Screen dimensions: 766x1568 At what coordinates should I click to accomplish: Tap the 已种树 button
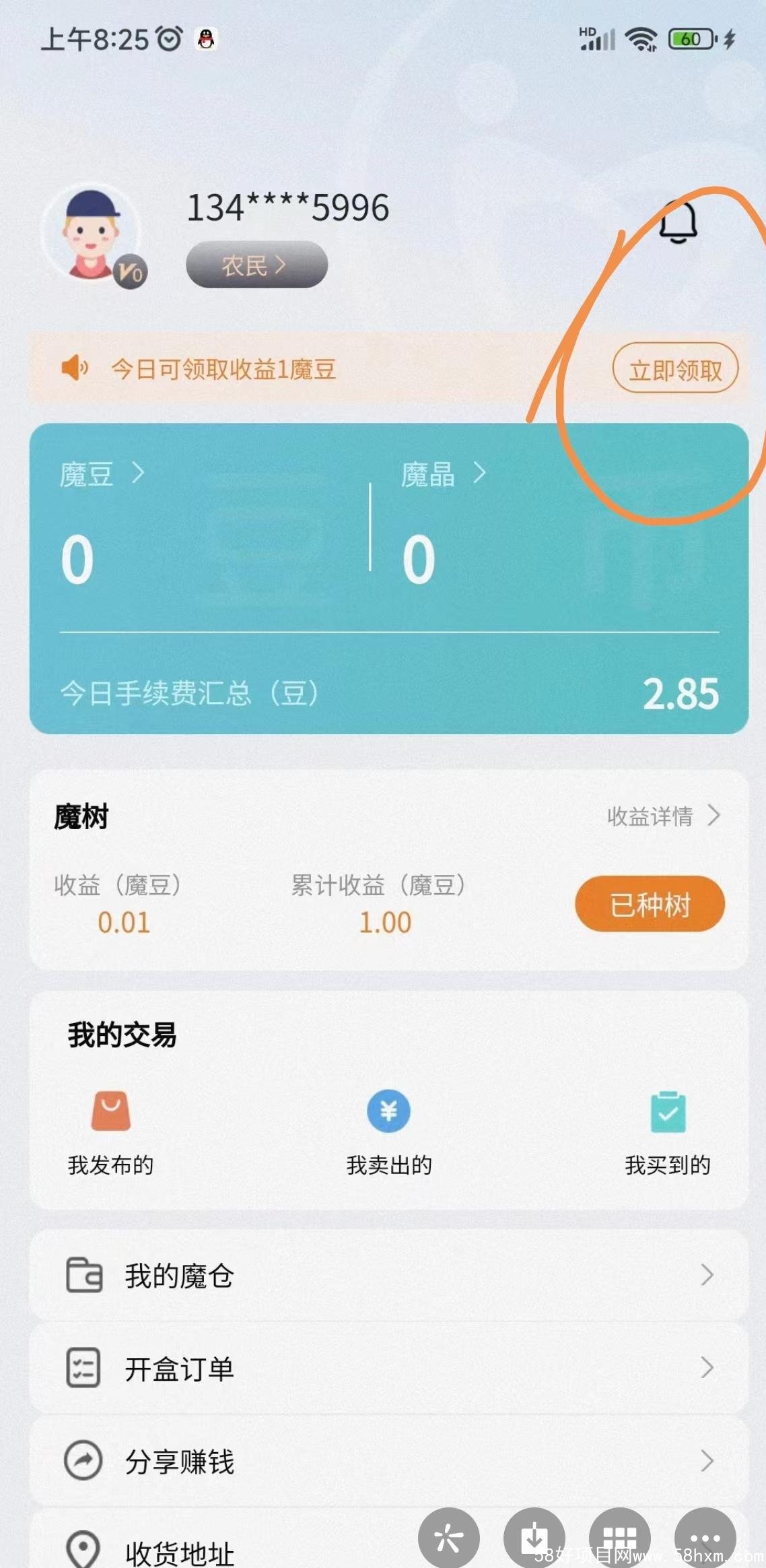[650, 905]
